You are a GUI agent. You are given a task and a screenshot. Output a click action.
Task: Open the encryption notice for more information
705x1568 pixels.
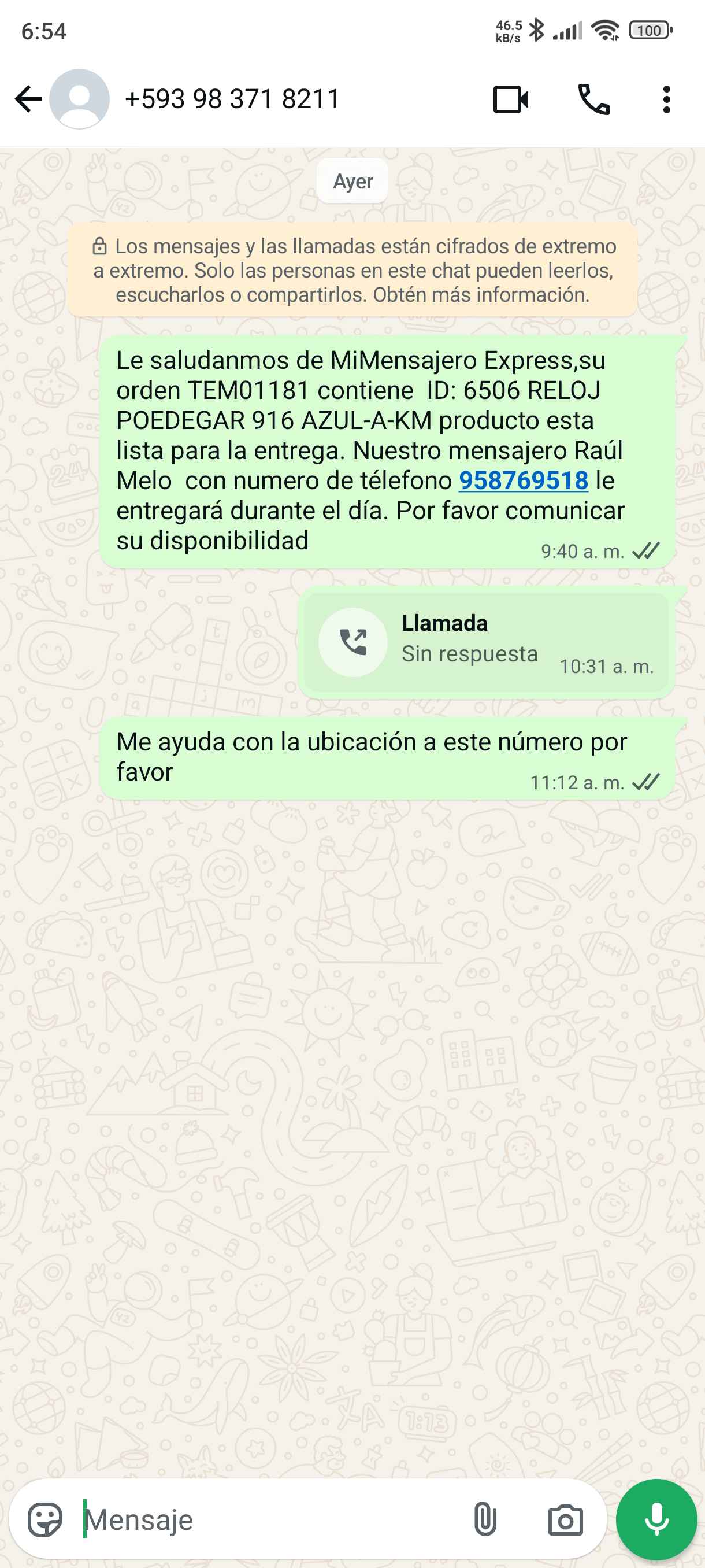pyautogui.click(x=353, y=270)
